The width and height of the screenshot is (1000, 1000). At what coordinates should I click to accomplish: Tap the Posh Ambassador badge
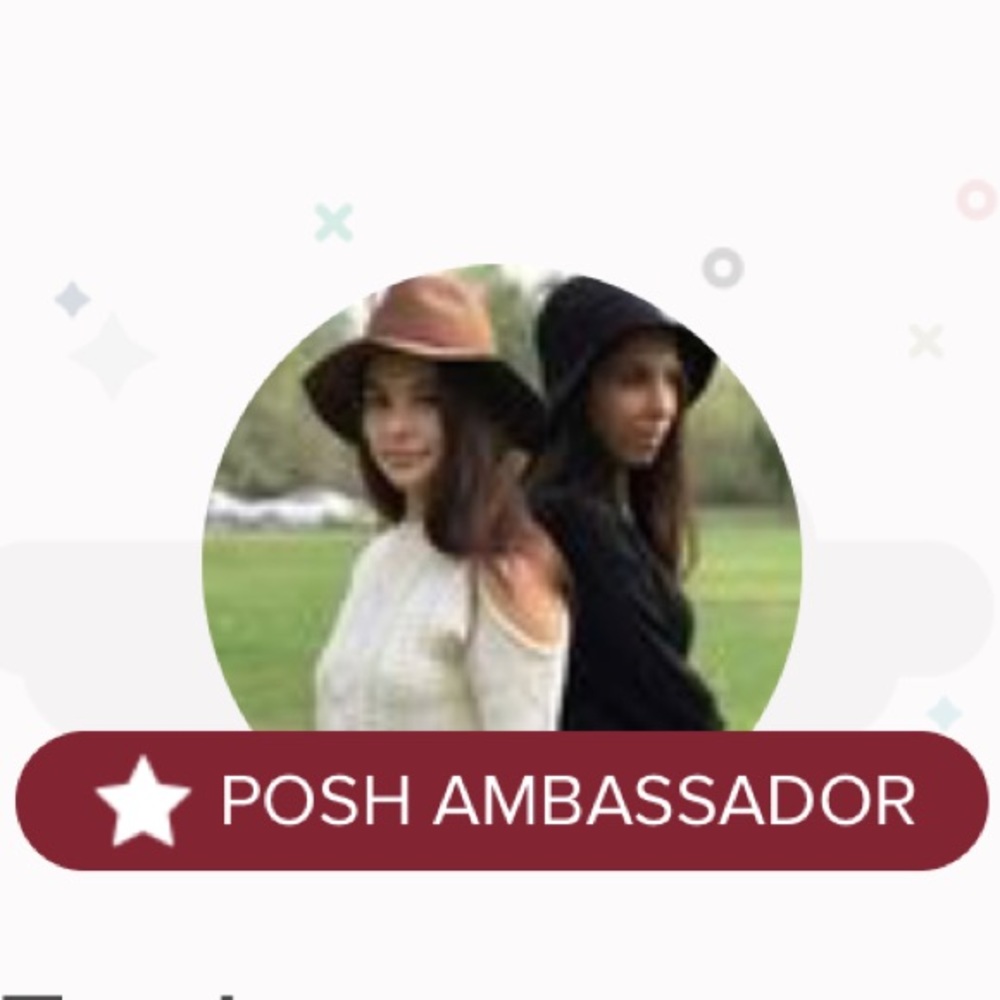pos(501,800)
